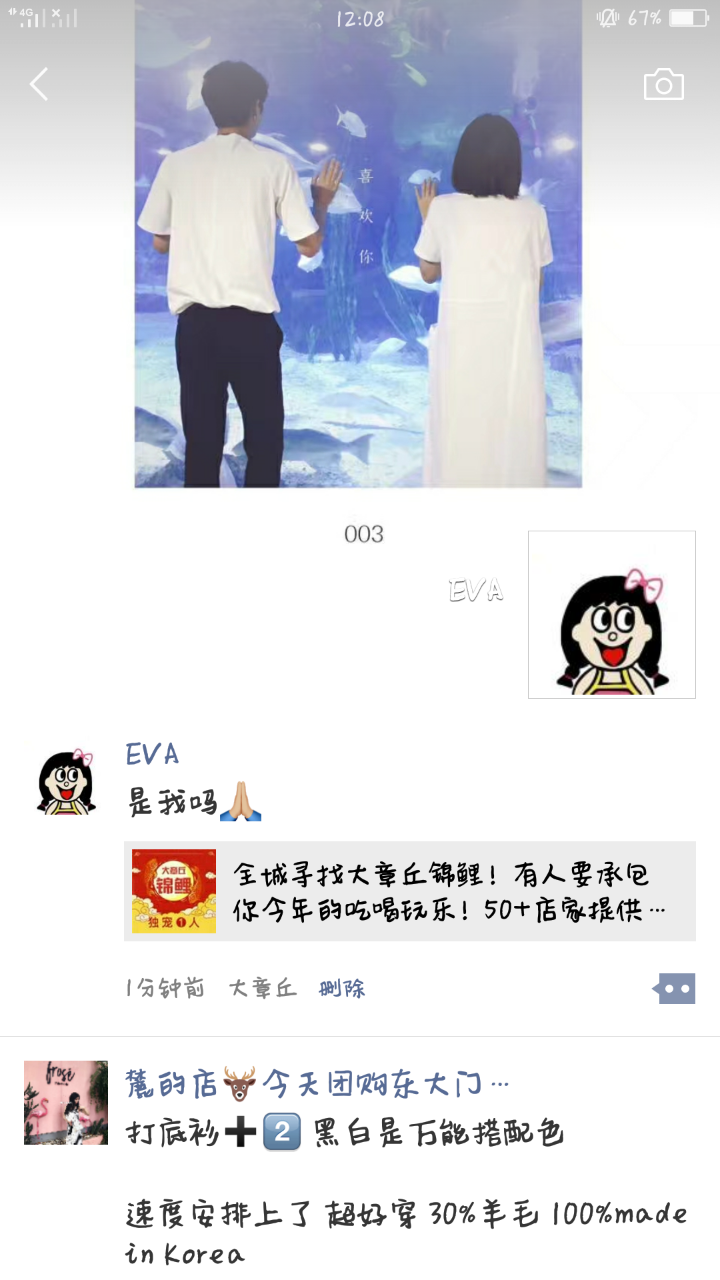Open EVA's profile picture in the header

(611, 614)
